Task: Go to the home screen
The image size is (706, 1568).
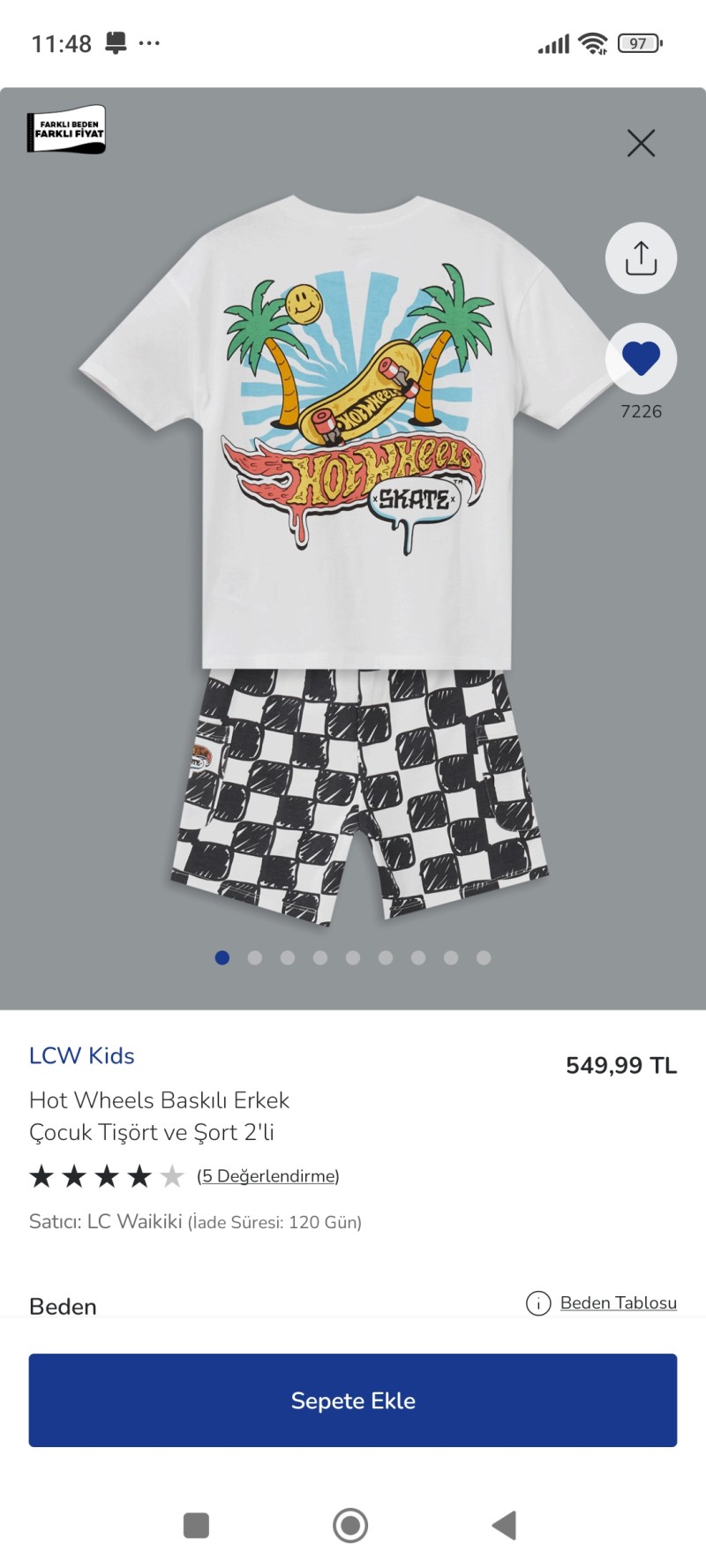Action: coord(350,1525)
